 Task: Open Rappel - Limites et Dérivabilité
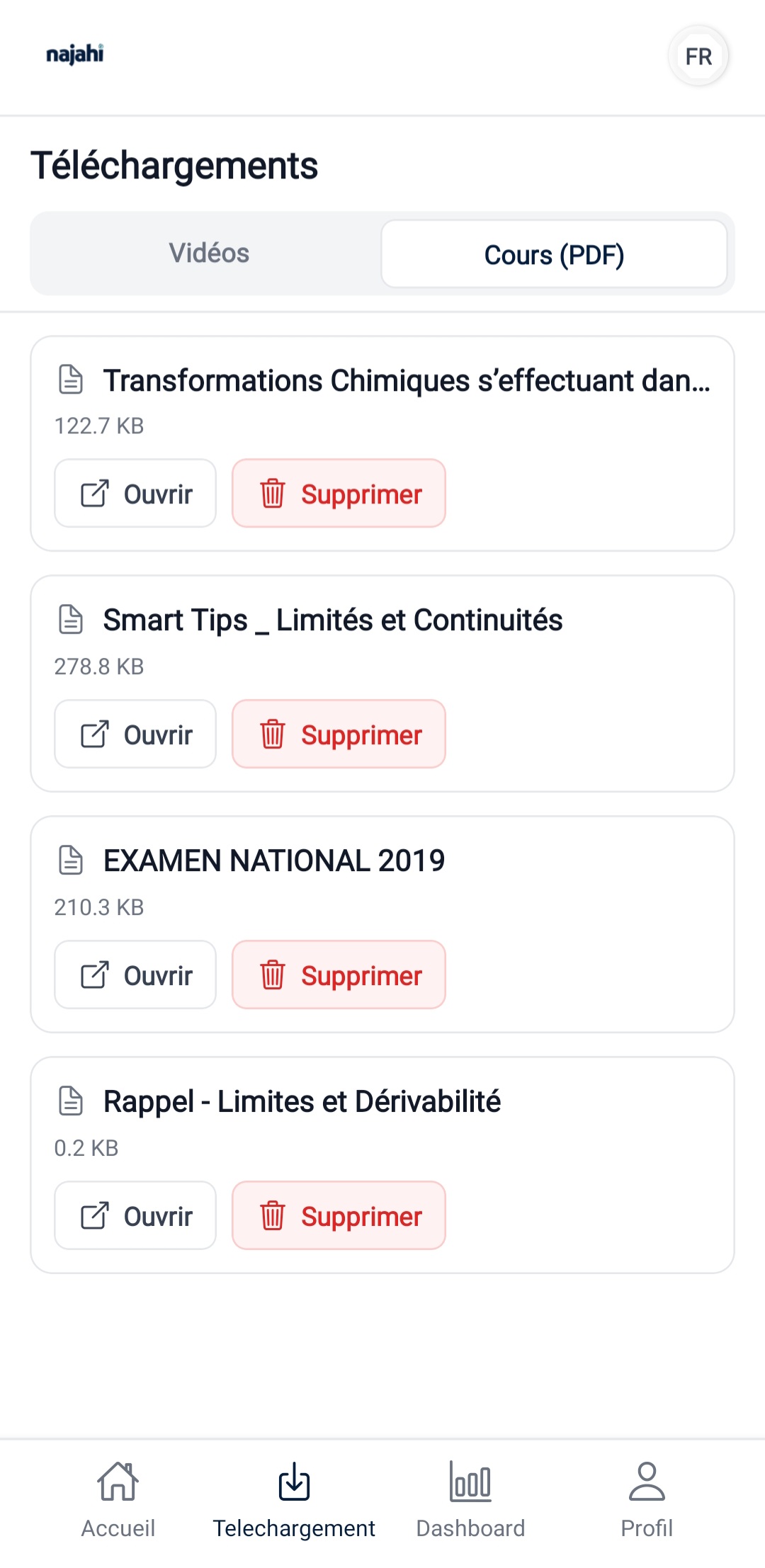click(135, 1216)
